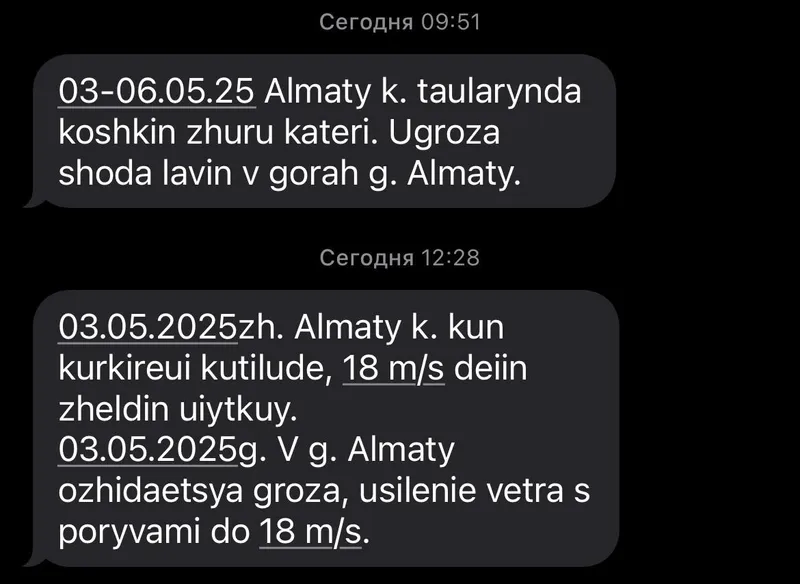Tap '18 m/s' link before 'deiin'
The height and width of the screenshot is (584, 800).
(393, 369)
